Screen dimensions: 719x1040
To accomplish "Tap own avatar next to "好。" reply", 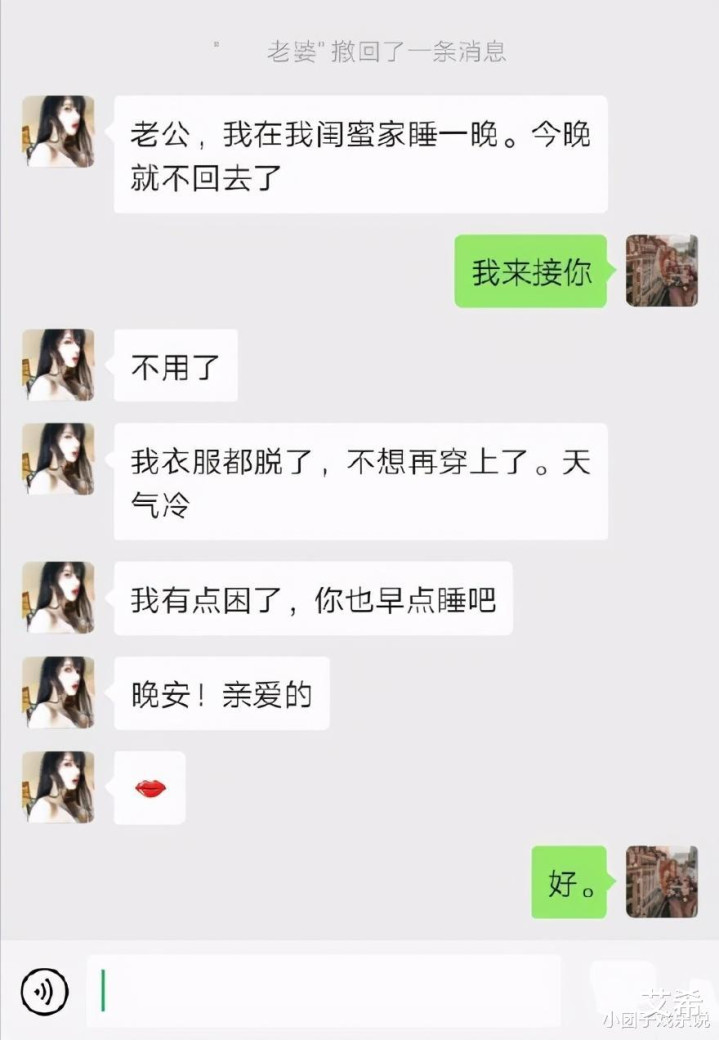I will click(x=661, y=881).
